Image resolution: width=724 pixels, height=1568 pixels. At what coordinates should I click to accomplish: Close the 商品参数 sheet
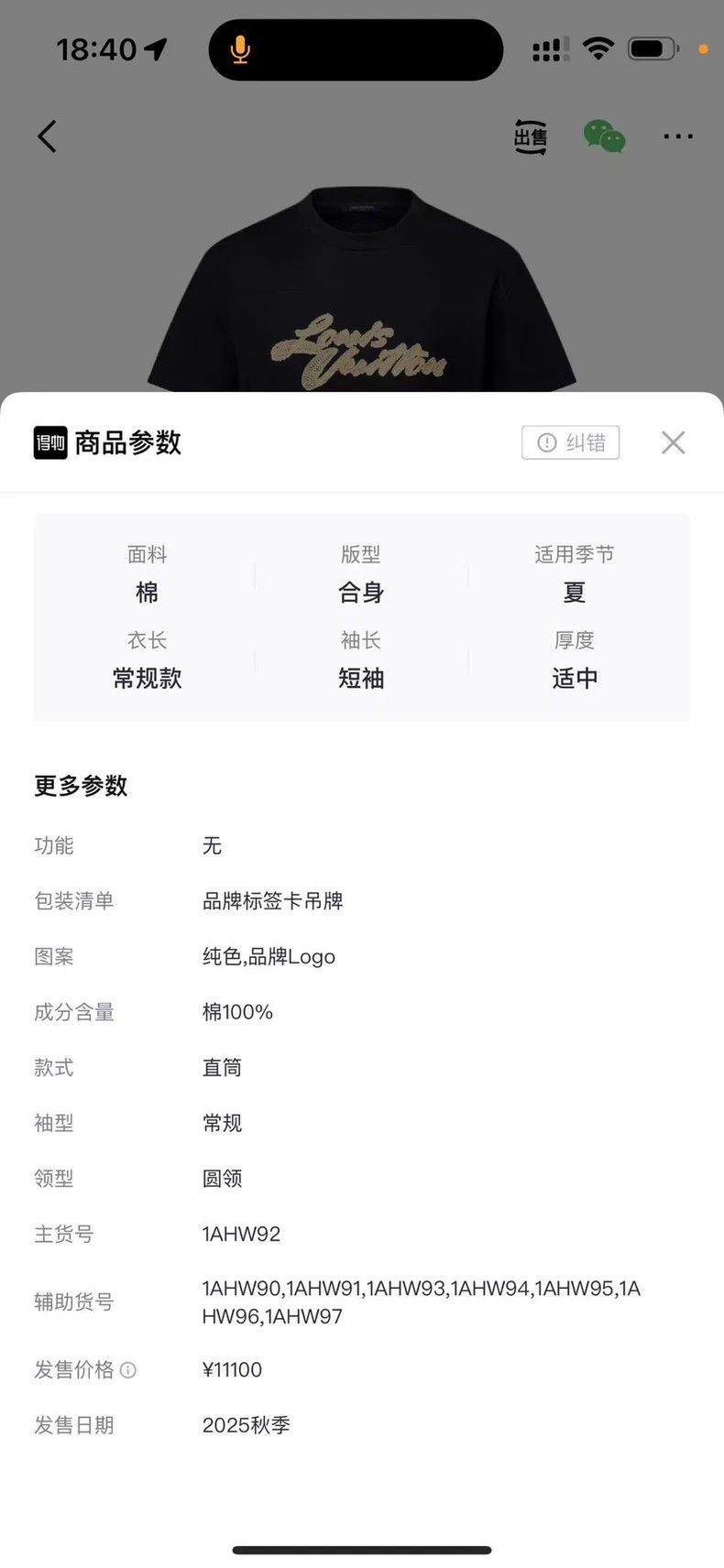pos(673,442)
